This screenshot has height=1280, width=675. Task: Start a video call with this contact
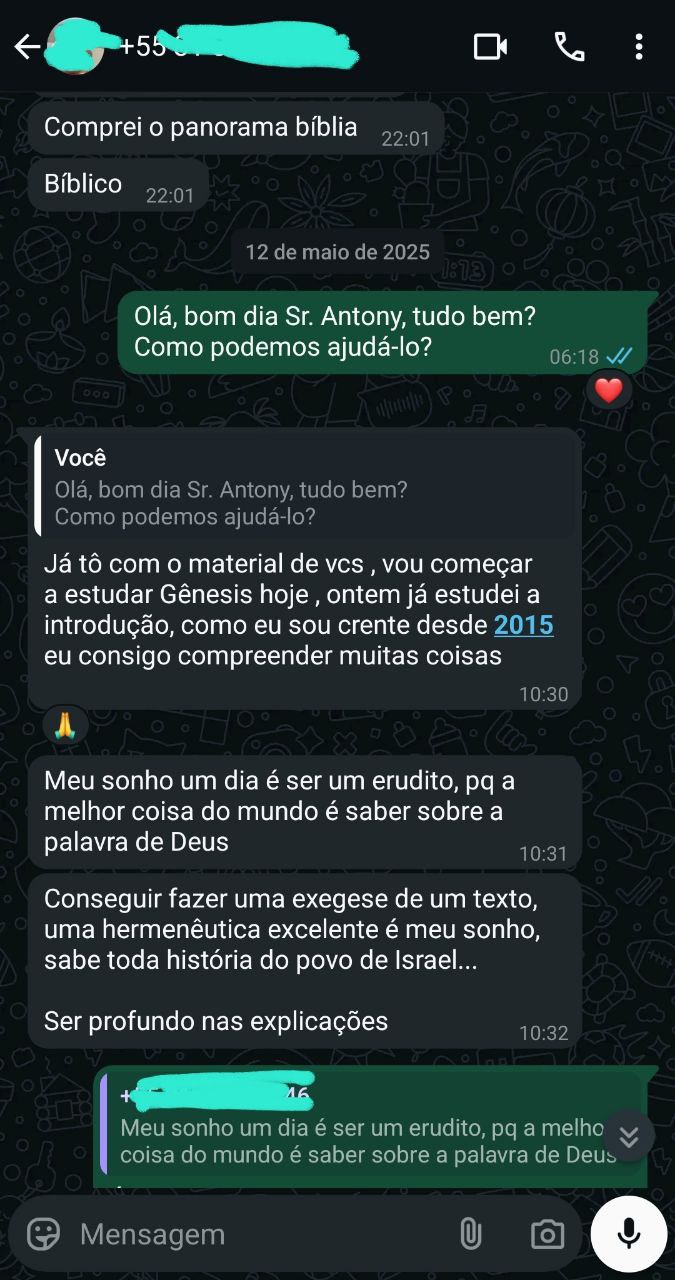click(x=490, y=47)
